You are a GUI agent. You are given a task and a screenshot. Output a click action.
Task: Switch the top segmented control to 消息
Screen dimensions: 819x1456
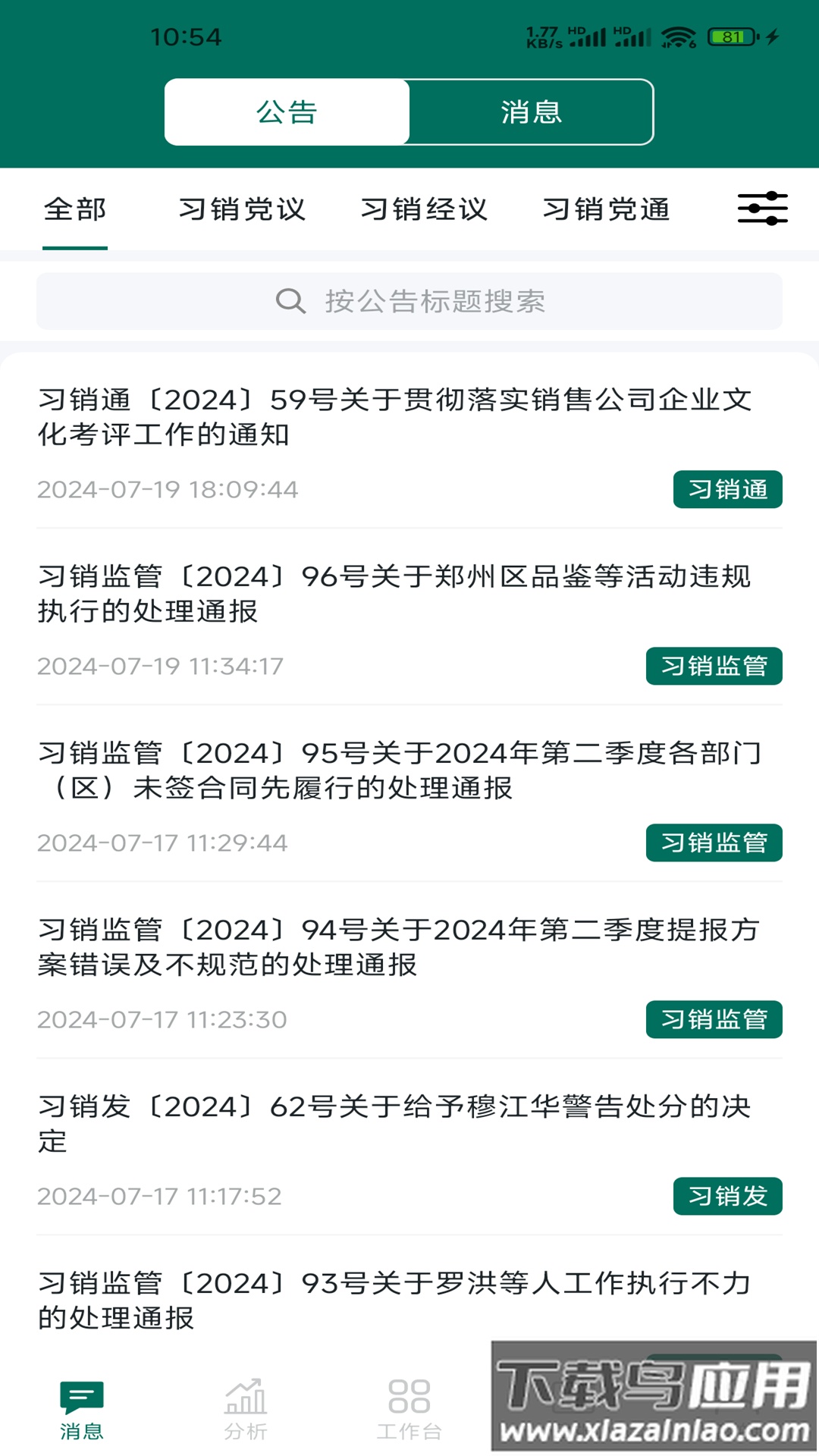pyautogui.click(x=531, y=111)
